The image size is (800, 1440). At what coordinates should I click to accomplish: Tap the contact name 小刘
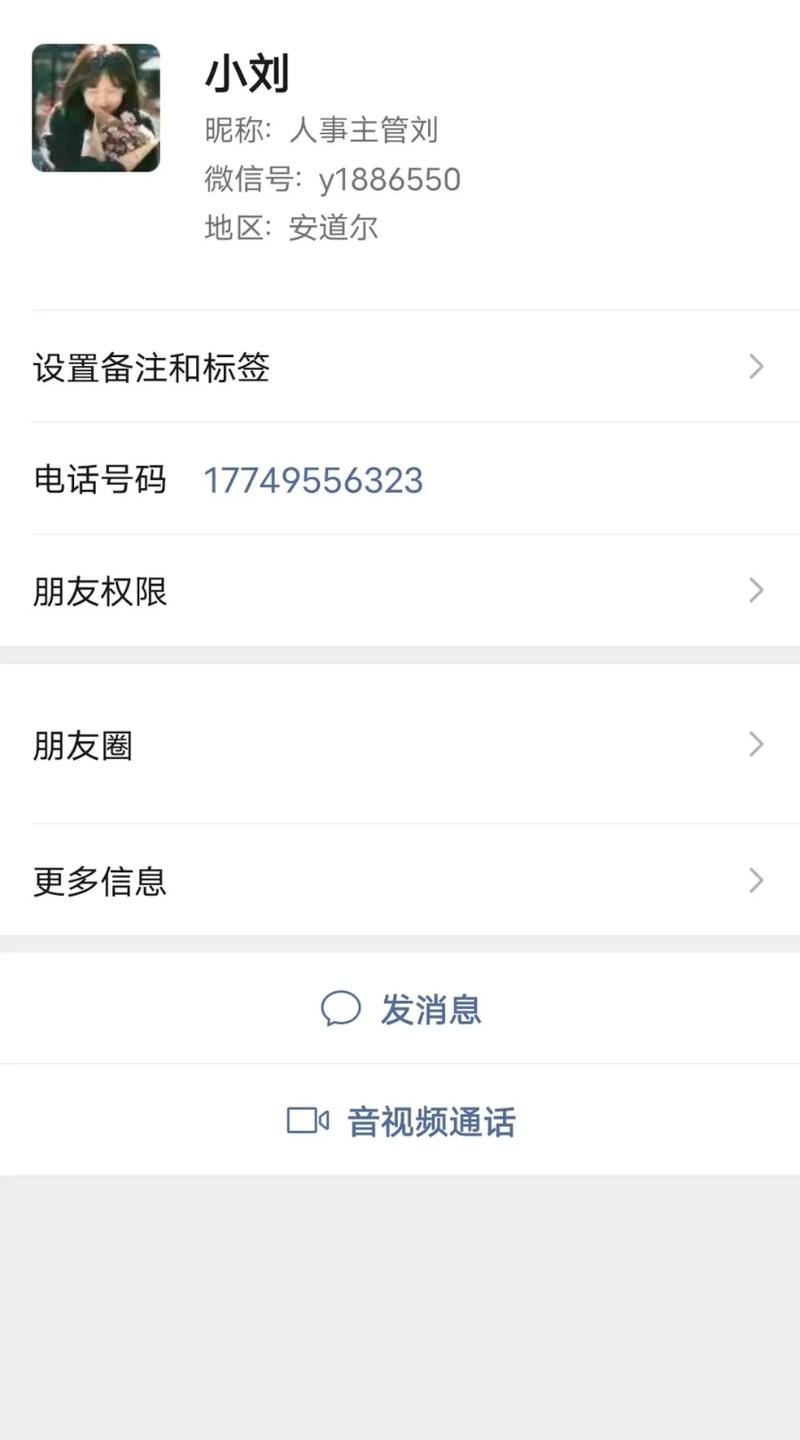[x=246, y=73]
